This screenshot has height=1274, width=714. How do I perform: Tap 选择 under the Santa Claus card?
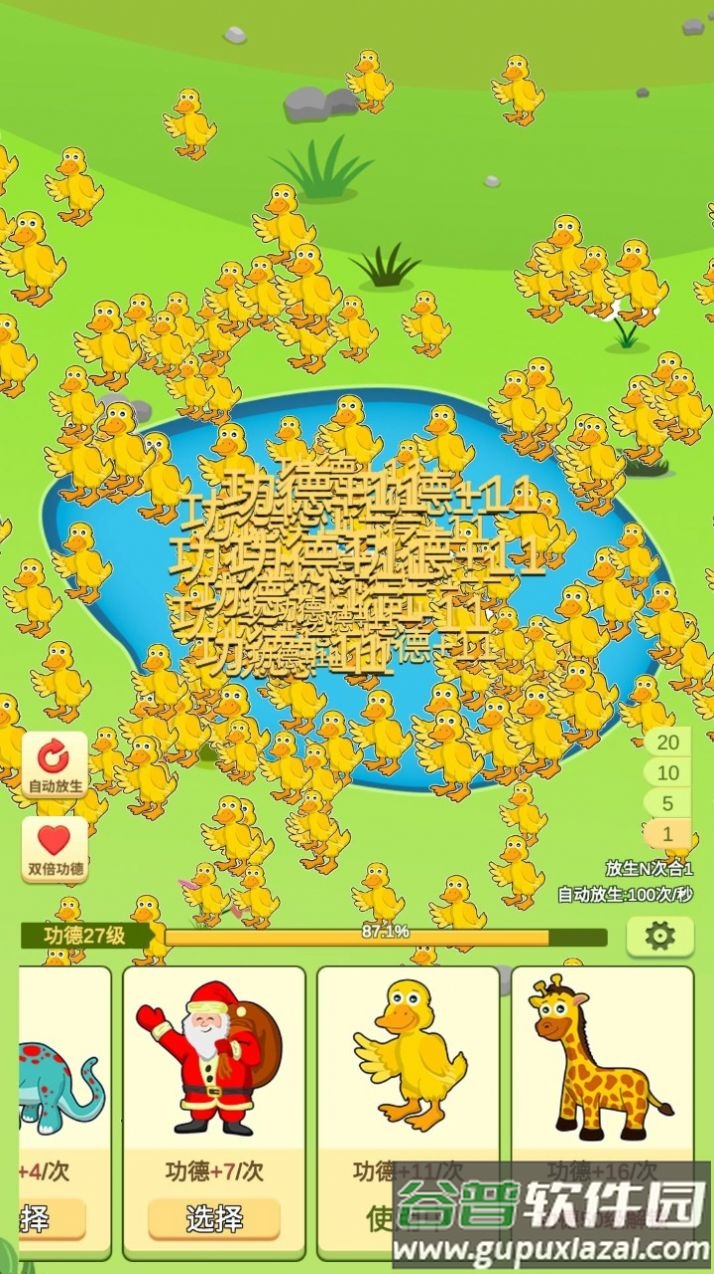pos(214,1219)
